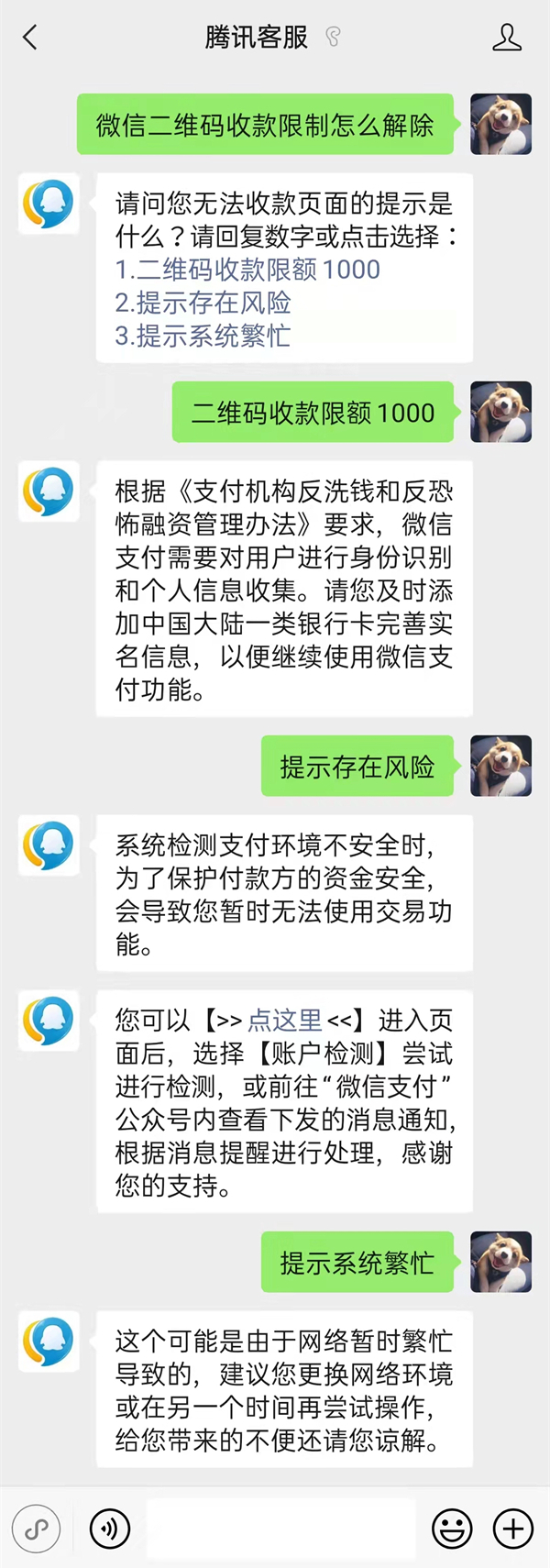
Task: Focus the message text field
Action: coord(280,1529)
